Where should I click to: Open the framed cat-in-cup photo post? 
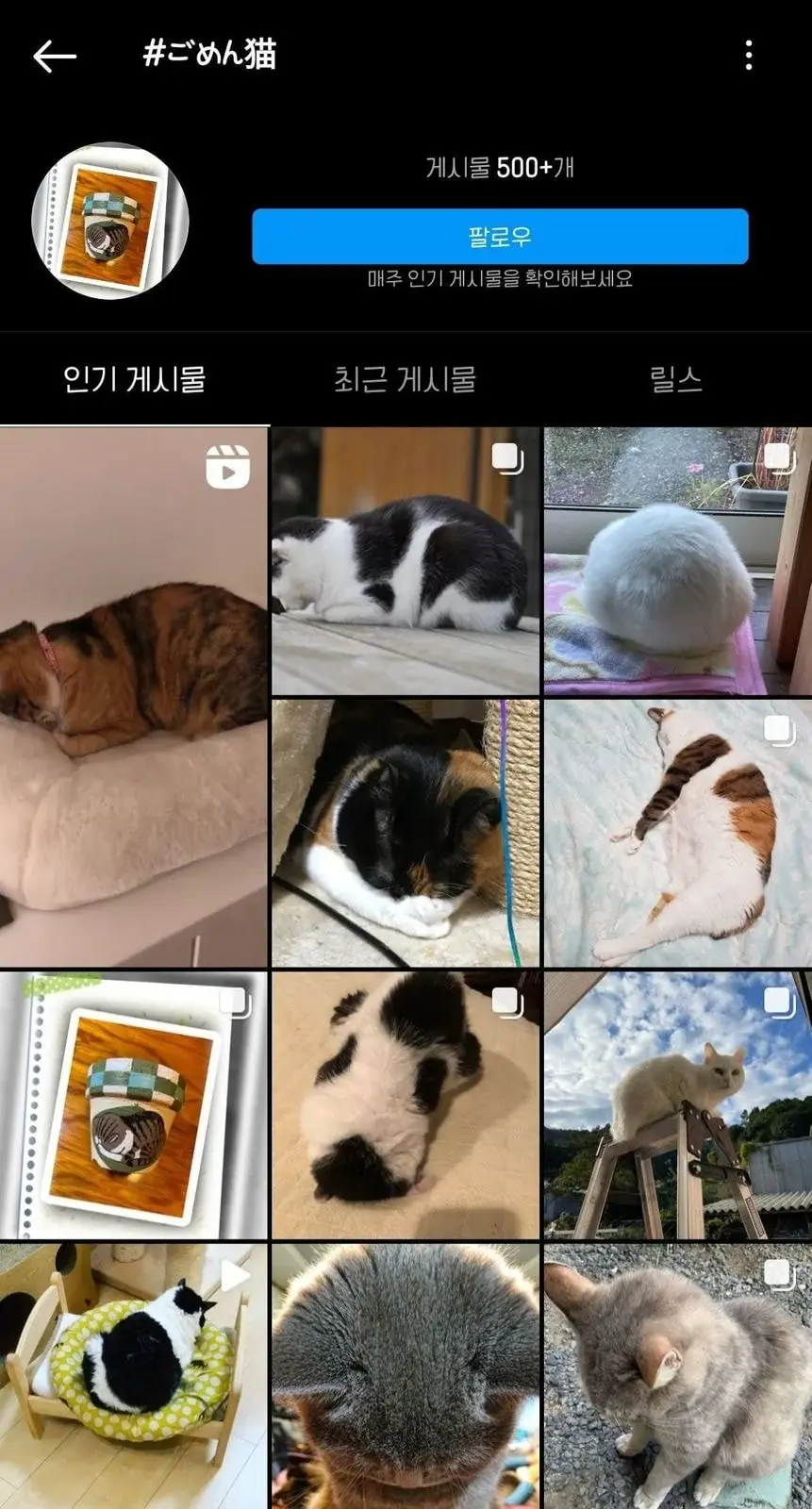(x=134, y=1105)
